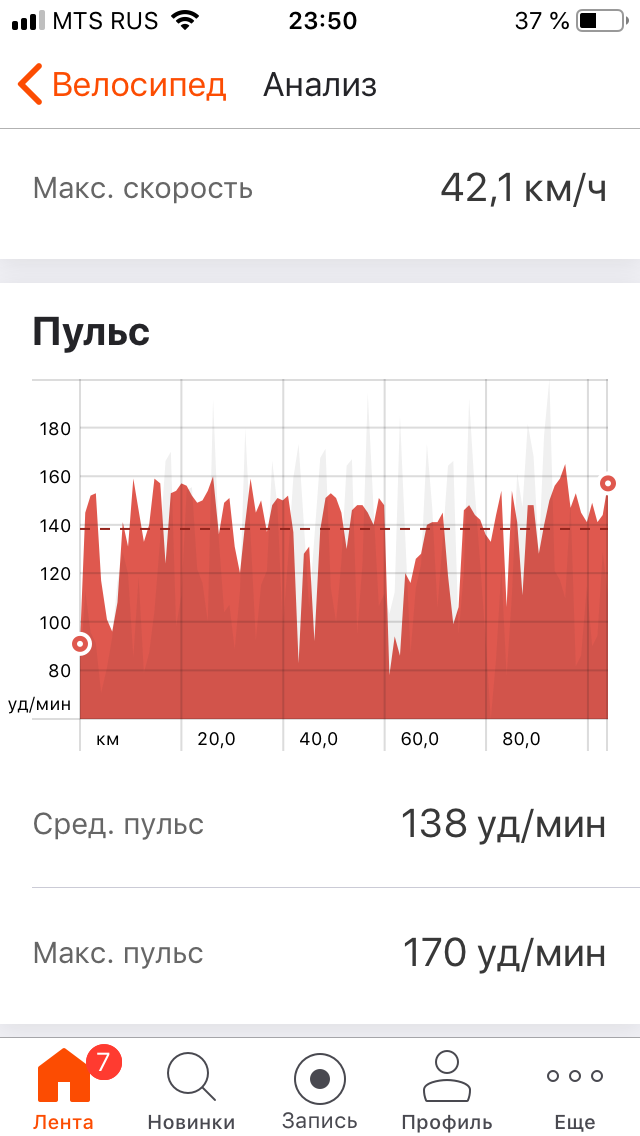The width and height of the screenshot is (640, 1136).
Task: Open the Лента tab
Action: point(64,1088)
